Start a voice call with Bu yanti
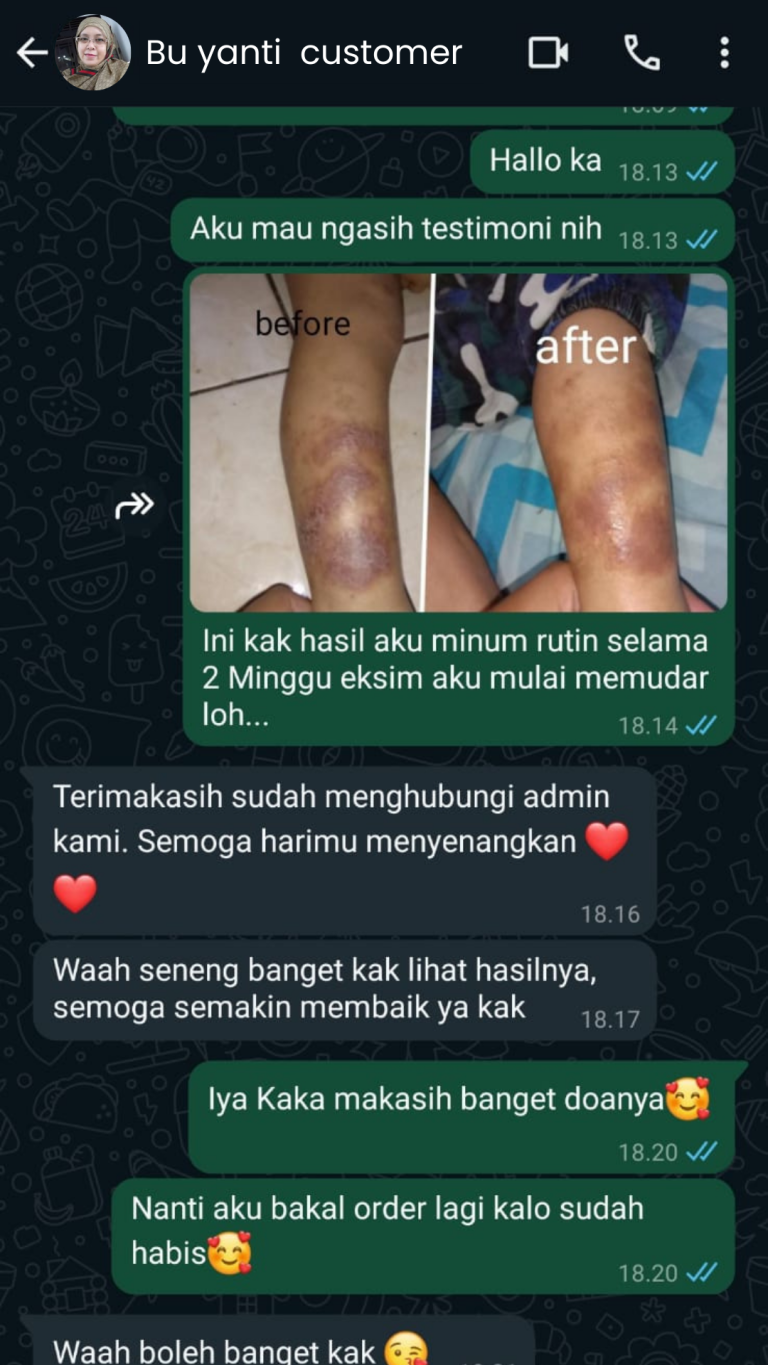The width and height of the screenshot is (768, 1365). pyautogui.click(x=641, y=53)
